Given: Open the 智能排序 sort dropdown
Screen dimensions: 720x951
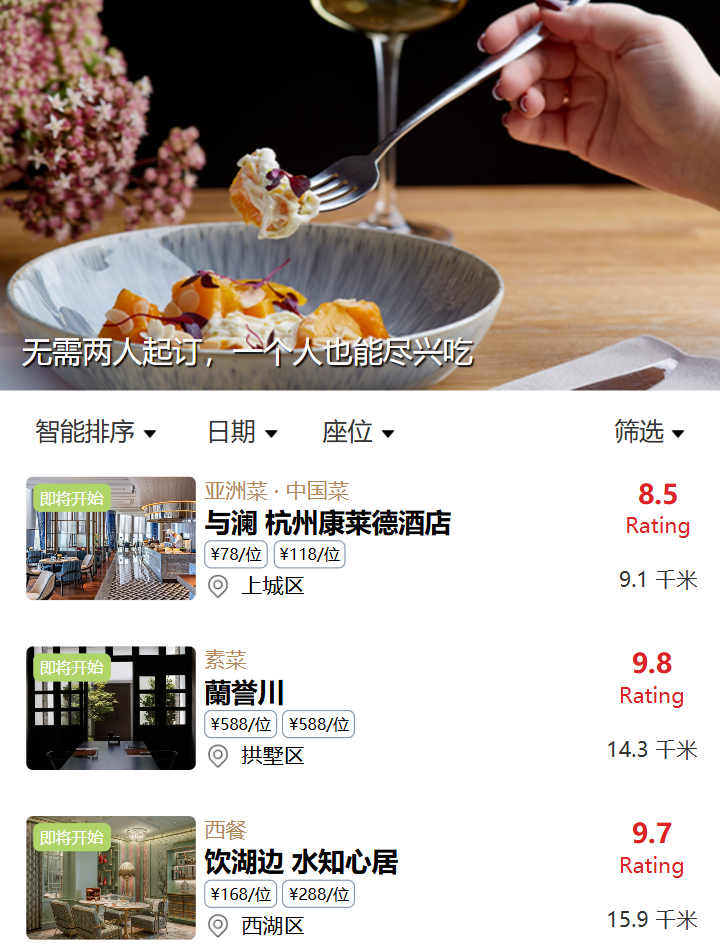Looking at the screenshot, I should [x=96, y=432].
